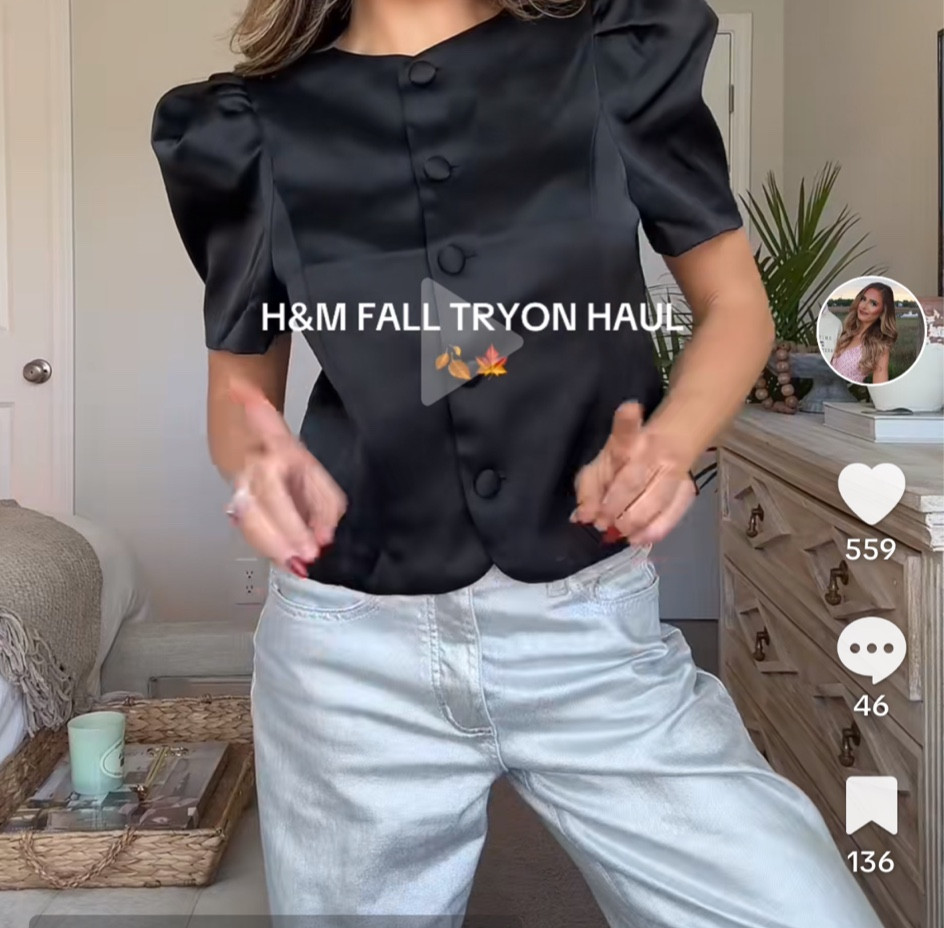Viewport: 944px width, 928px height.
Task: Bookmark this try-on haul video
Action: pos(871,806)
